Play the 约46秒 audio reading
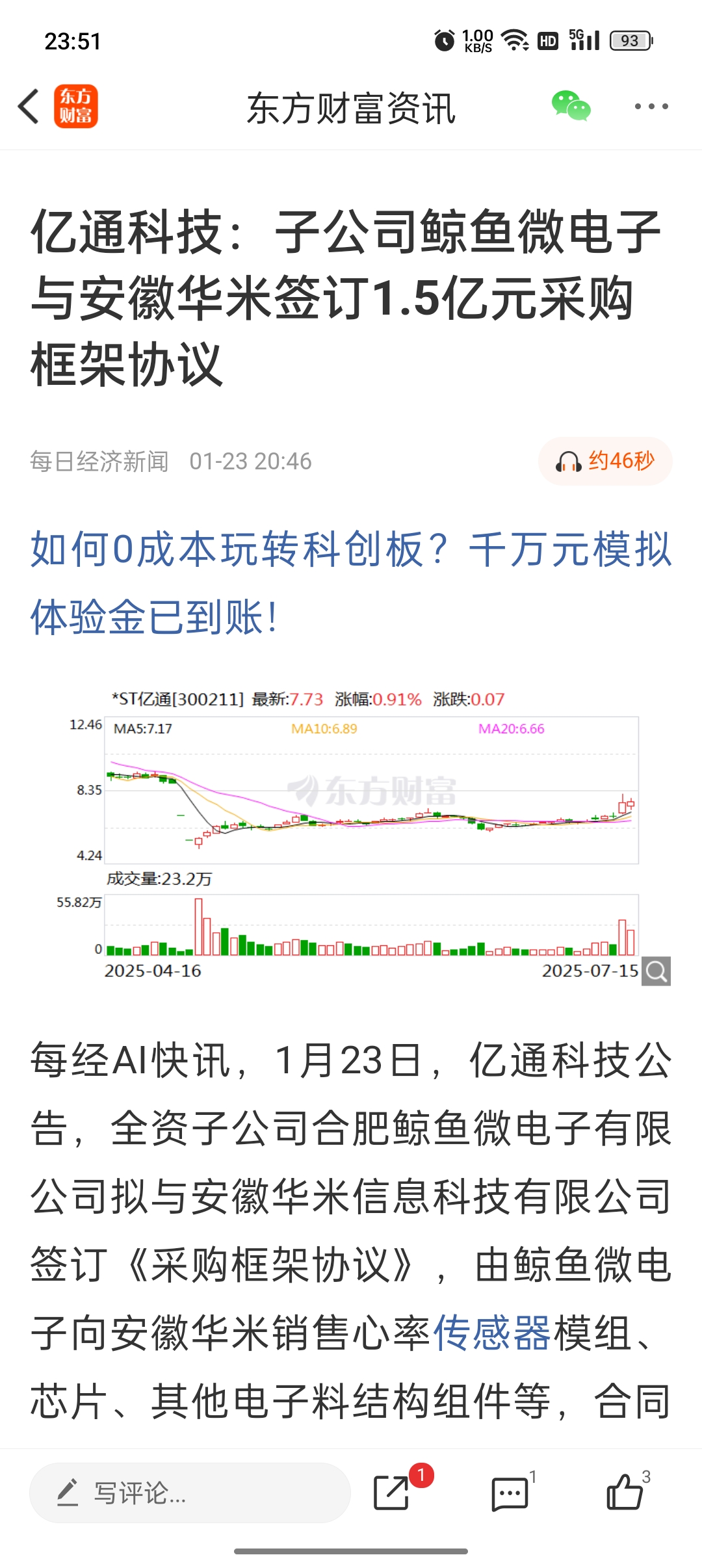This screenshot has height=1568, width=702. [605, 461]
